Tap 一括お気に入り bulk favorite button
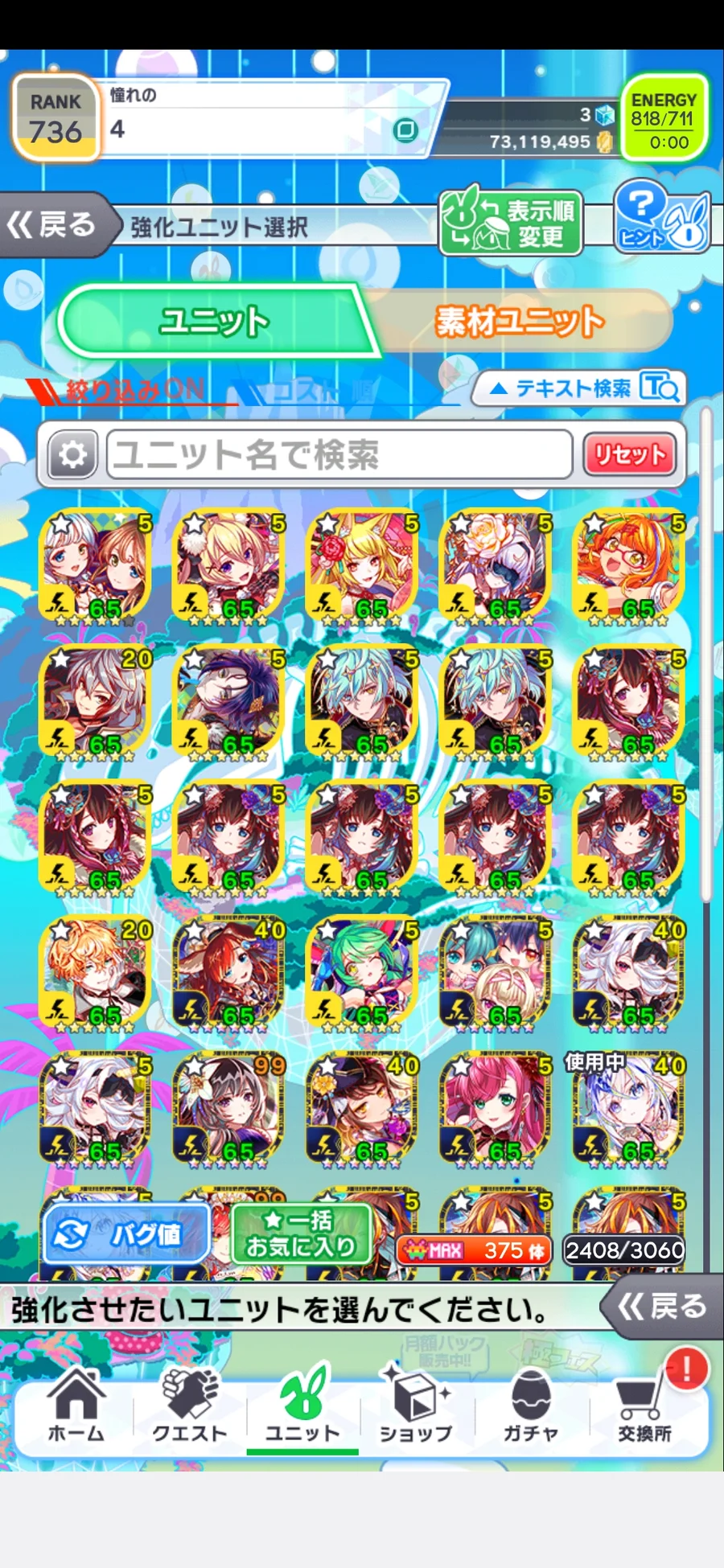Viewport: 724px width, 1568px height. (x=301, y=1234)
